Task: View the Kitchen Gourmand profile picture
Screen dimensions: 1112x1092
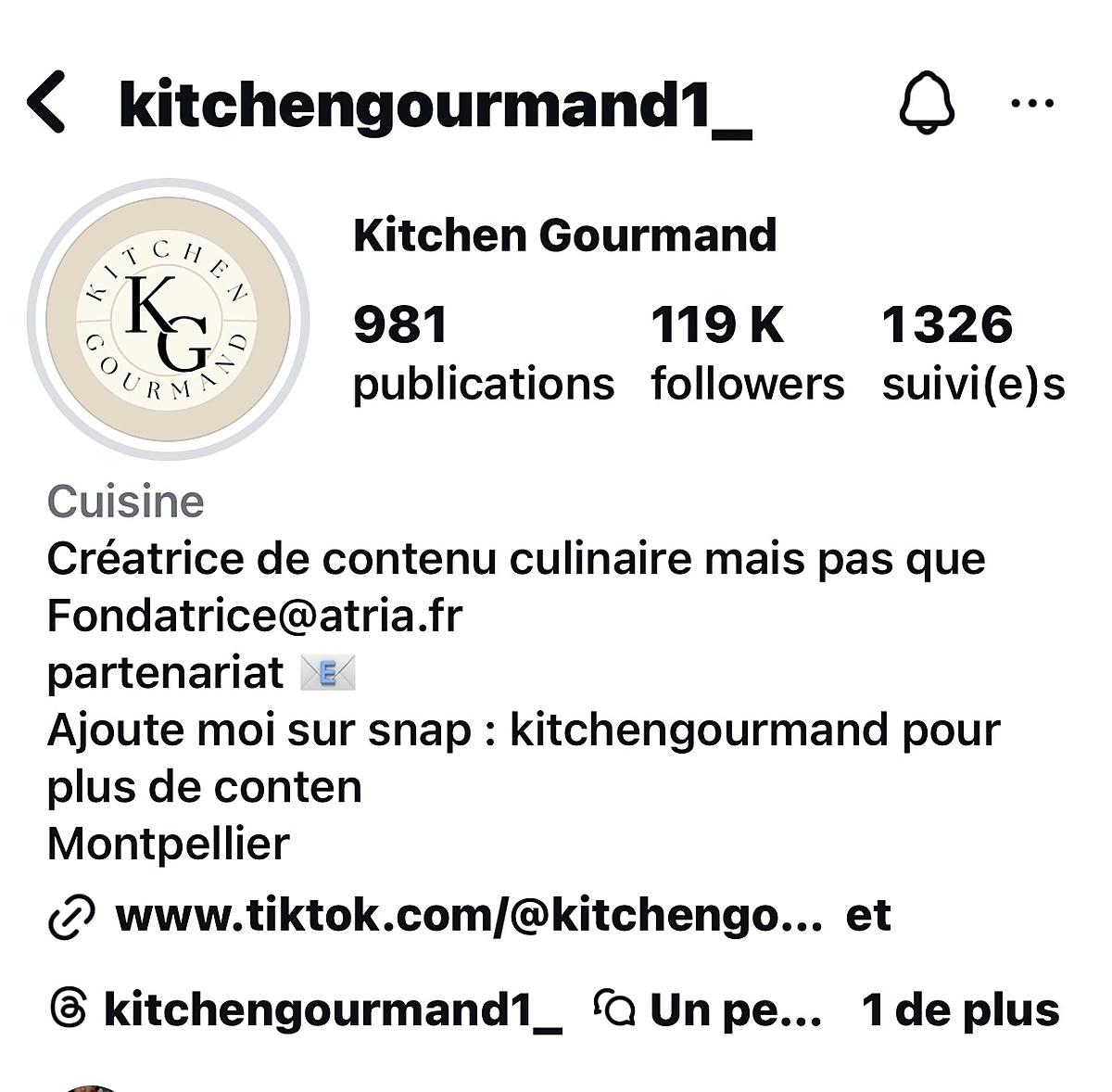Action: click(169, 318)
